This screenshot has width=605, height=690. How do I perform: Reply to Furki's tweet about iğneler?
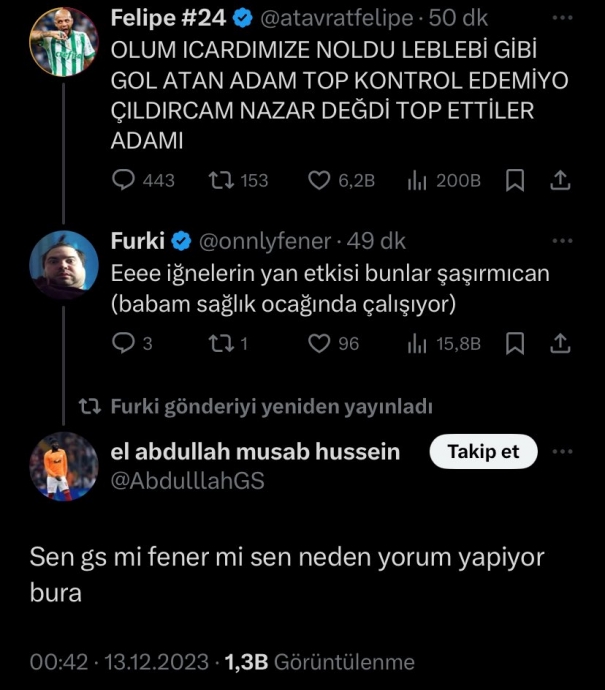click(124, 343)
